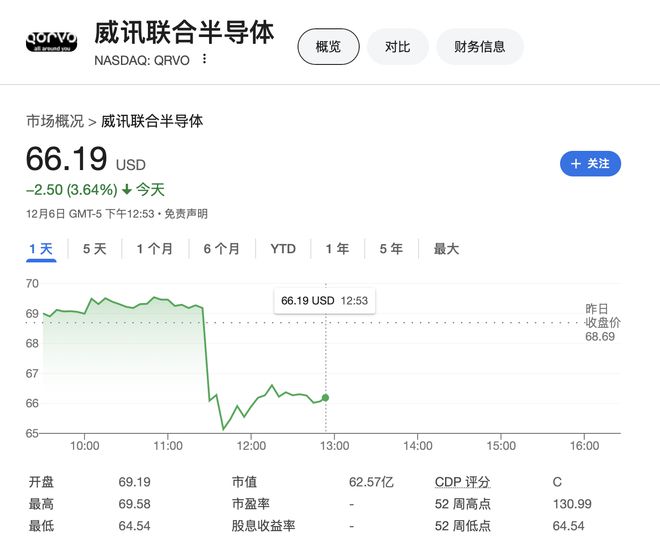The image size is (660, 544).
Task: Tap the 市场概况 breadcrumb link
Action: coord(55,121)
